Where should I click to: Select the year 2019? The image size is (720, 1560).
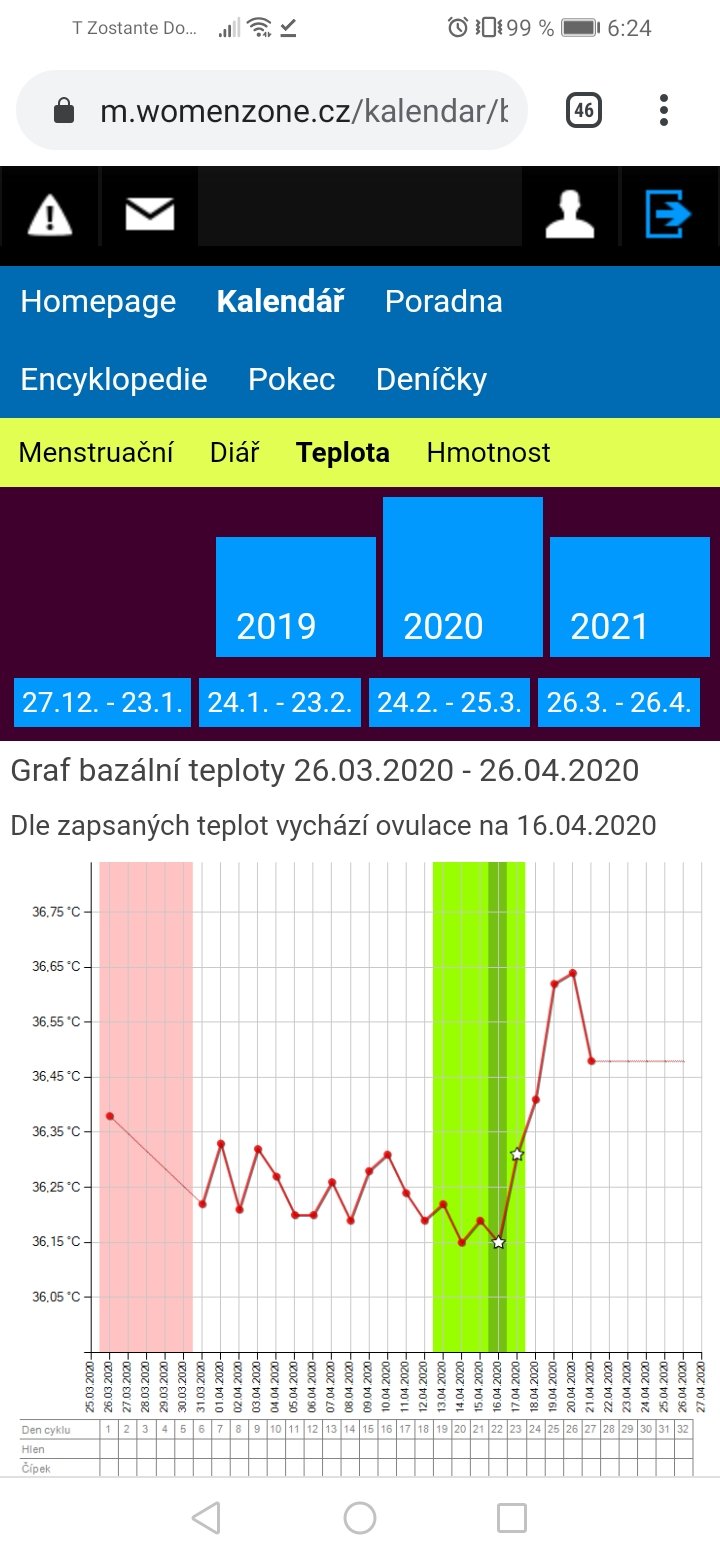(296, 598)
